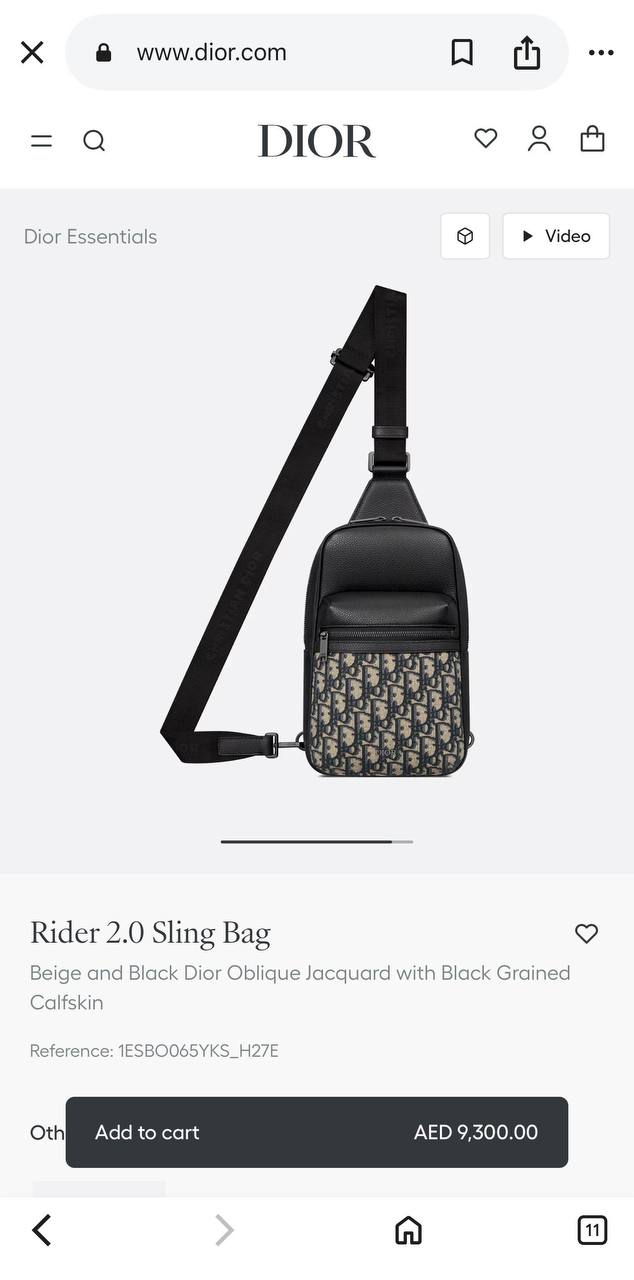This screenshot has width=634, height=1280.
Task: Bookmark this page in the browser
Action: coord(462,53)
